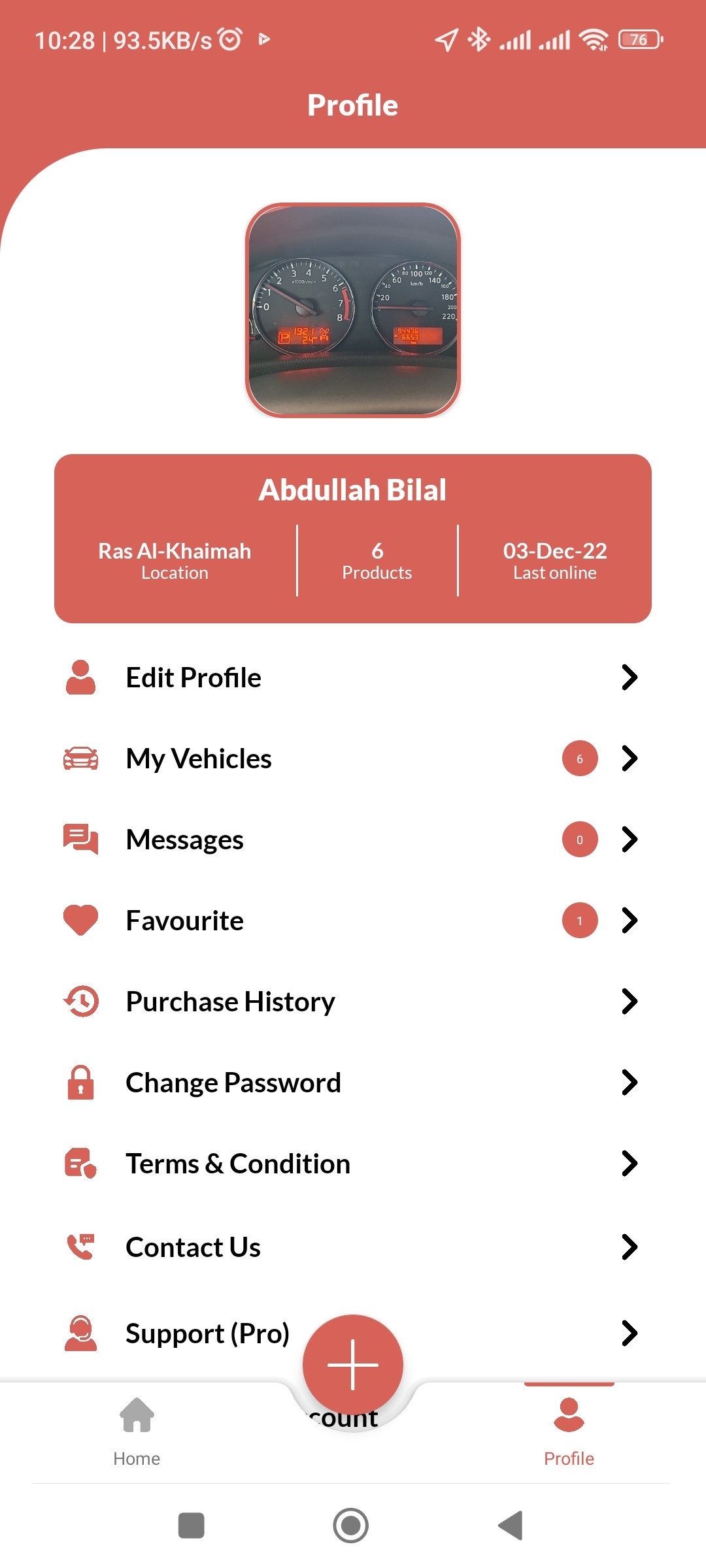Read Terms & Condition
Viewport: 706px width, 1568px height.
(x=238, y=1164)
